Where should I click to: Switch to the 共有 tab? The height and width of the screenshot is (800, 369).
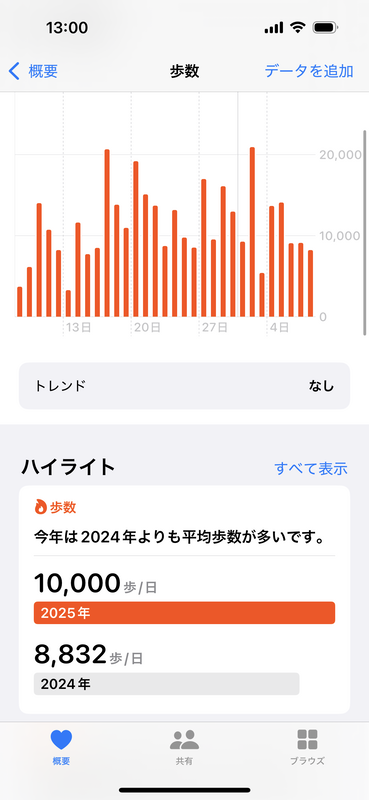[x=184, y=747]
